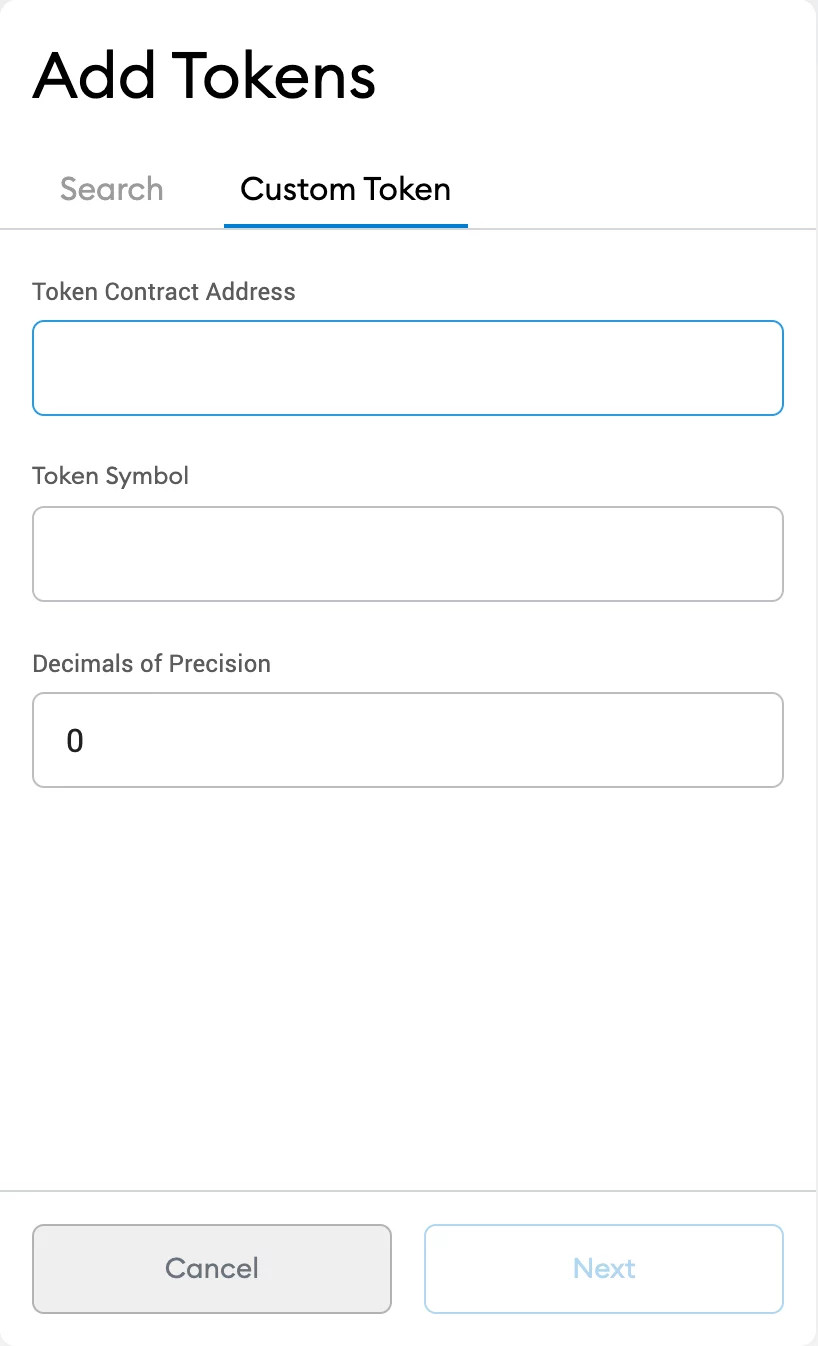818x1346 pixels.
Task: Focus the Token Contract Address field
Action: click(408, 368)
